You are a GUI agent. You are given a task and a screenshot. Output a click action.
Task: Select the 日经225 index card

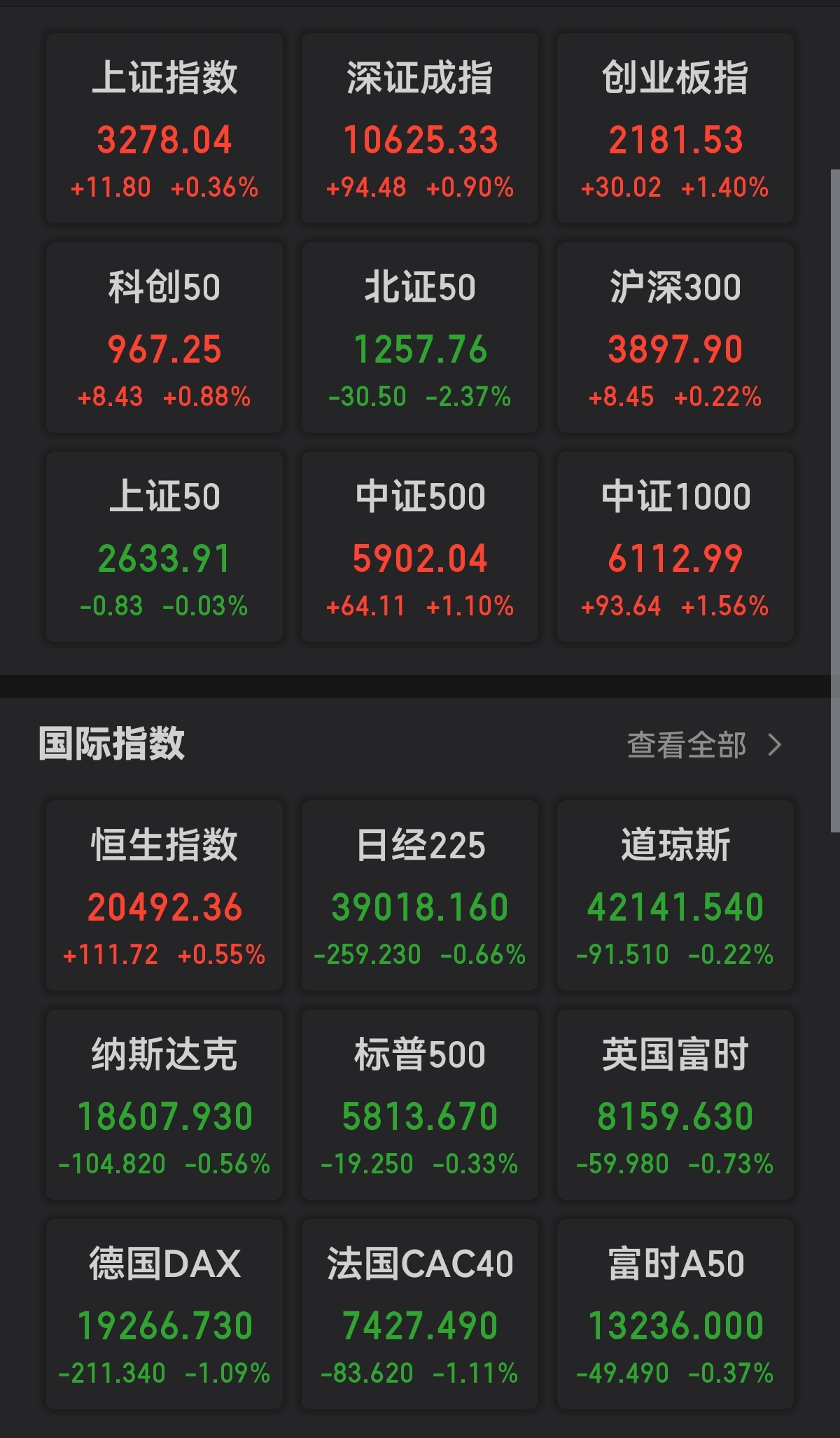pyautogui.click(x=419, y=896)
